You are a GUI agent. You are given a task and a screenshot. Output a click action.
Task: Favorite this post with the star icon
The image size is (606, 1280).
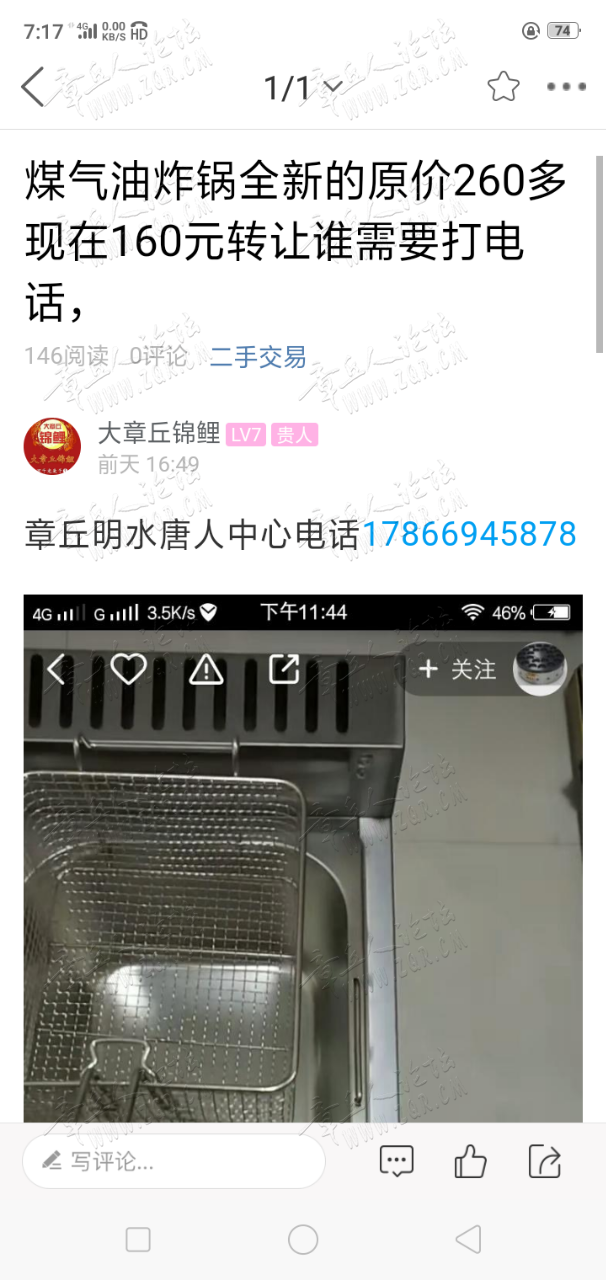point(503,87)
